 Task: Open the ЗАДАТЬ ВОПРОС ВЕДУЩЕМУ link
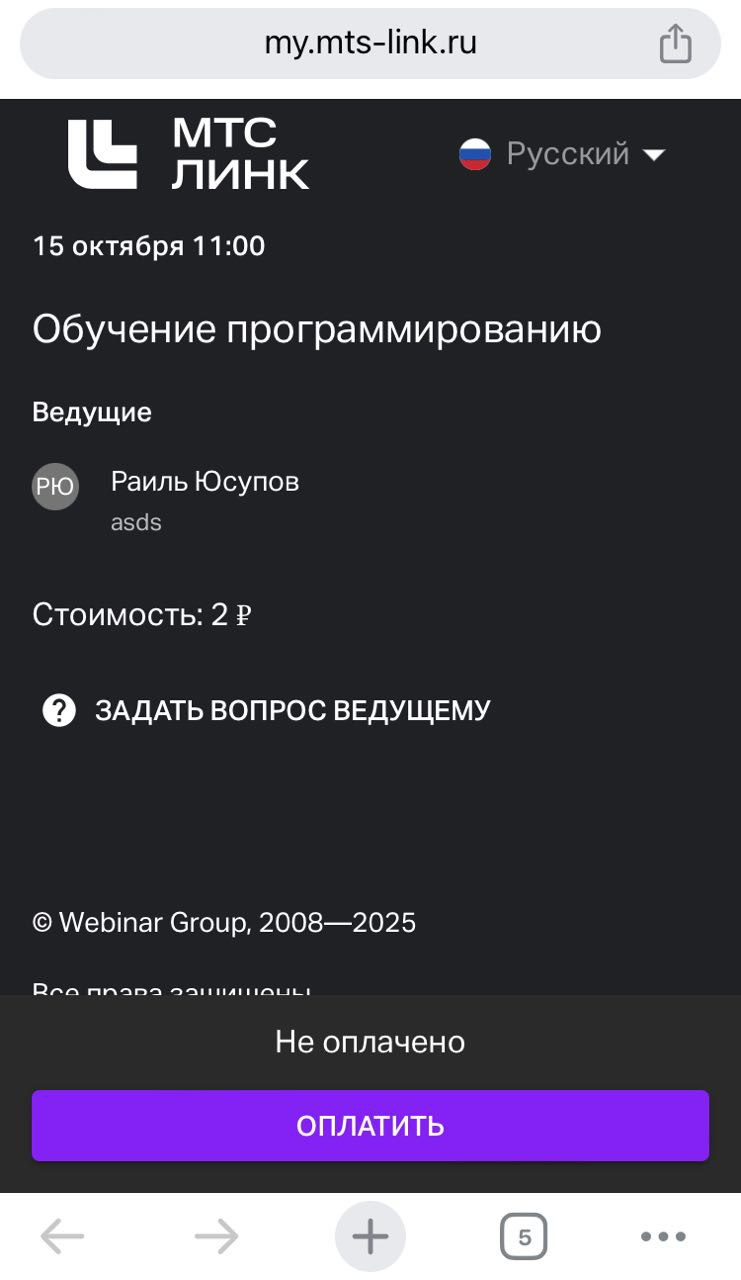pos(266,711)
